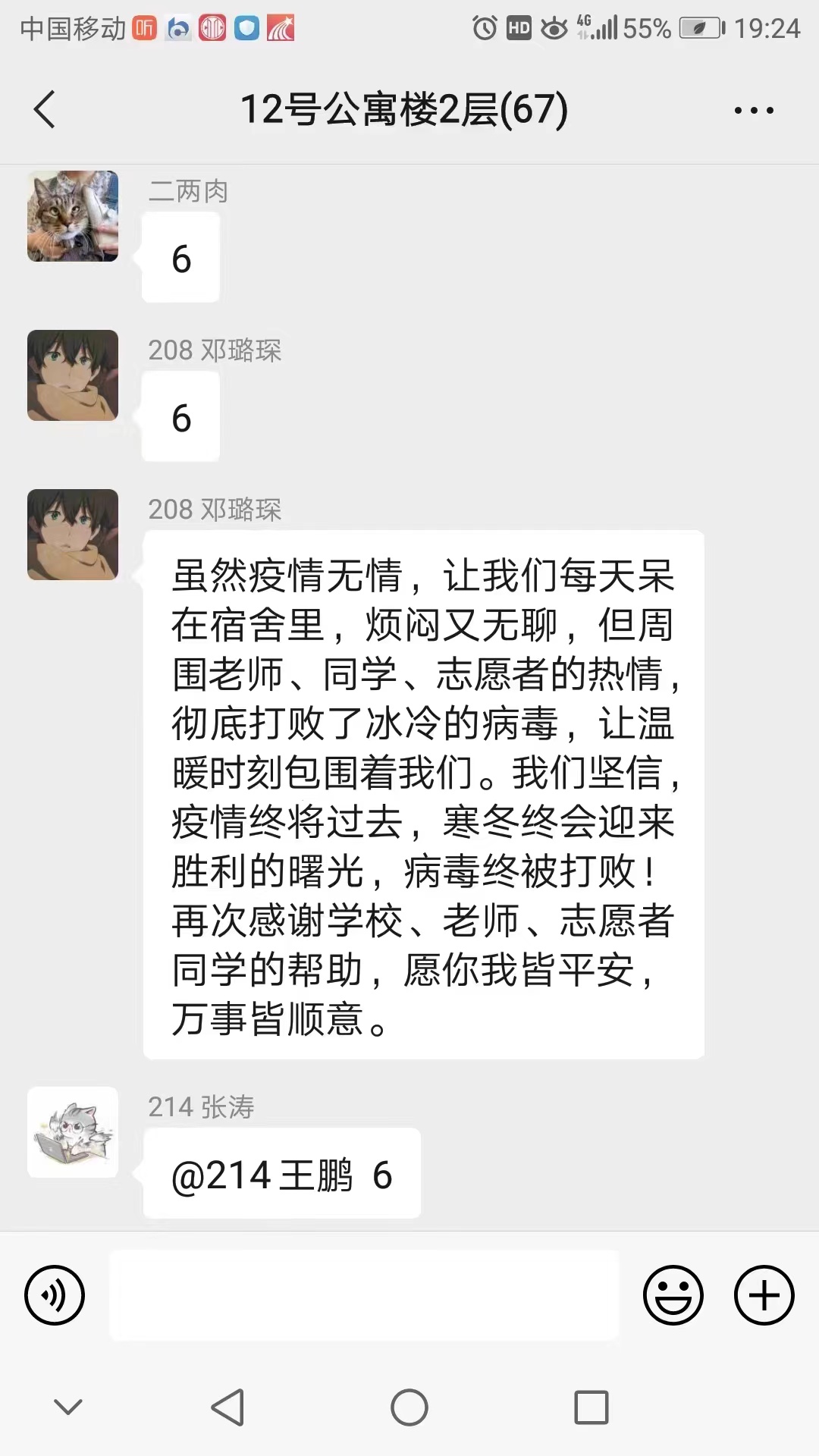
Task: Hide the keyboard with the down chevron
Action: click(68, 1408)
